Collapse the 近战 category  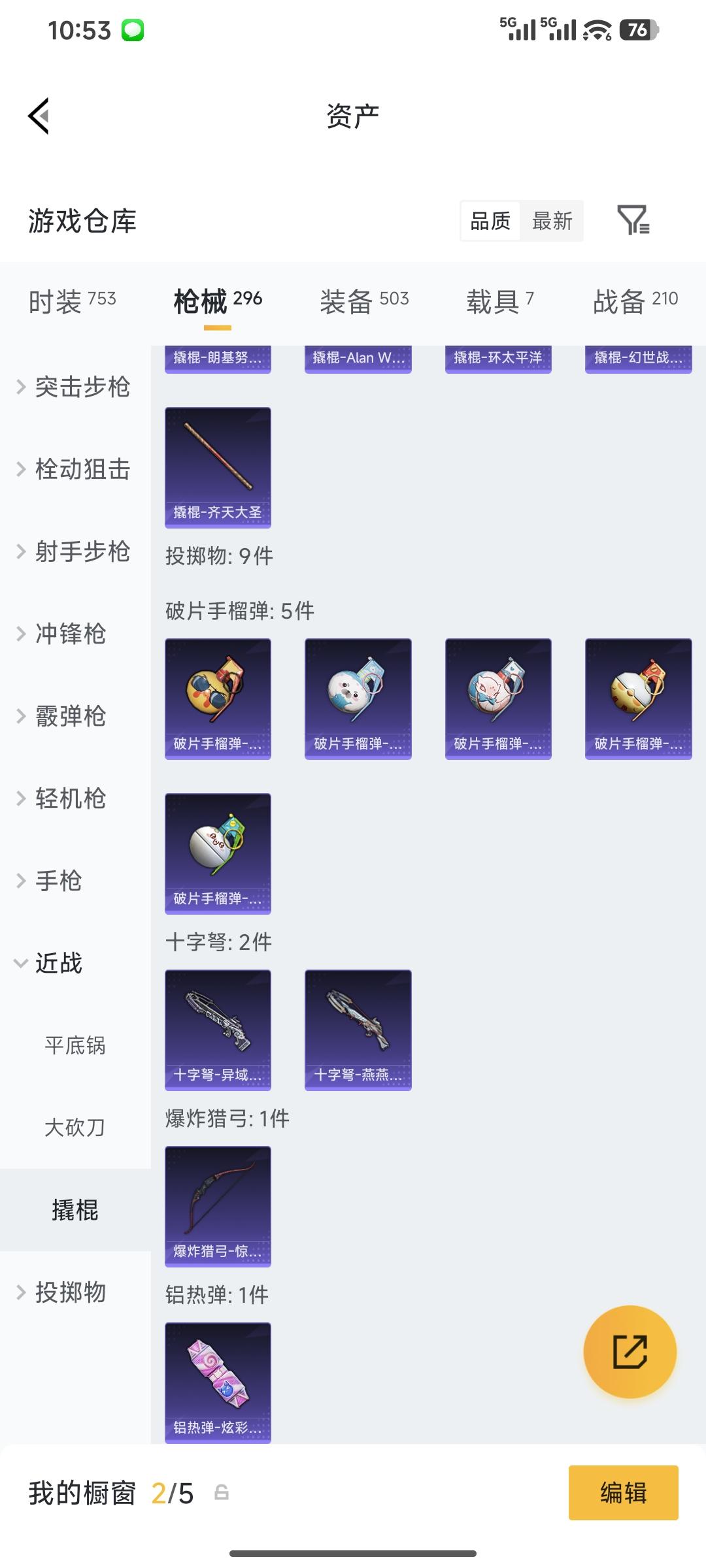click(60, 963)
